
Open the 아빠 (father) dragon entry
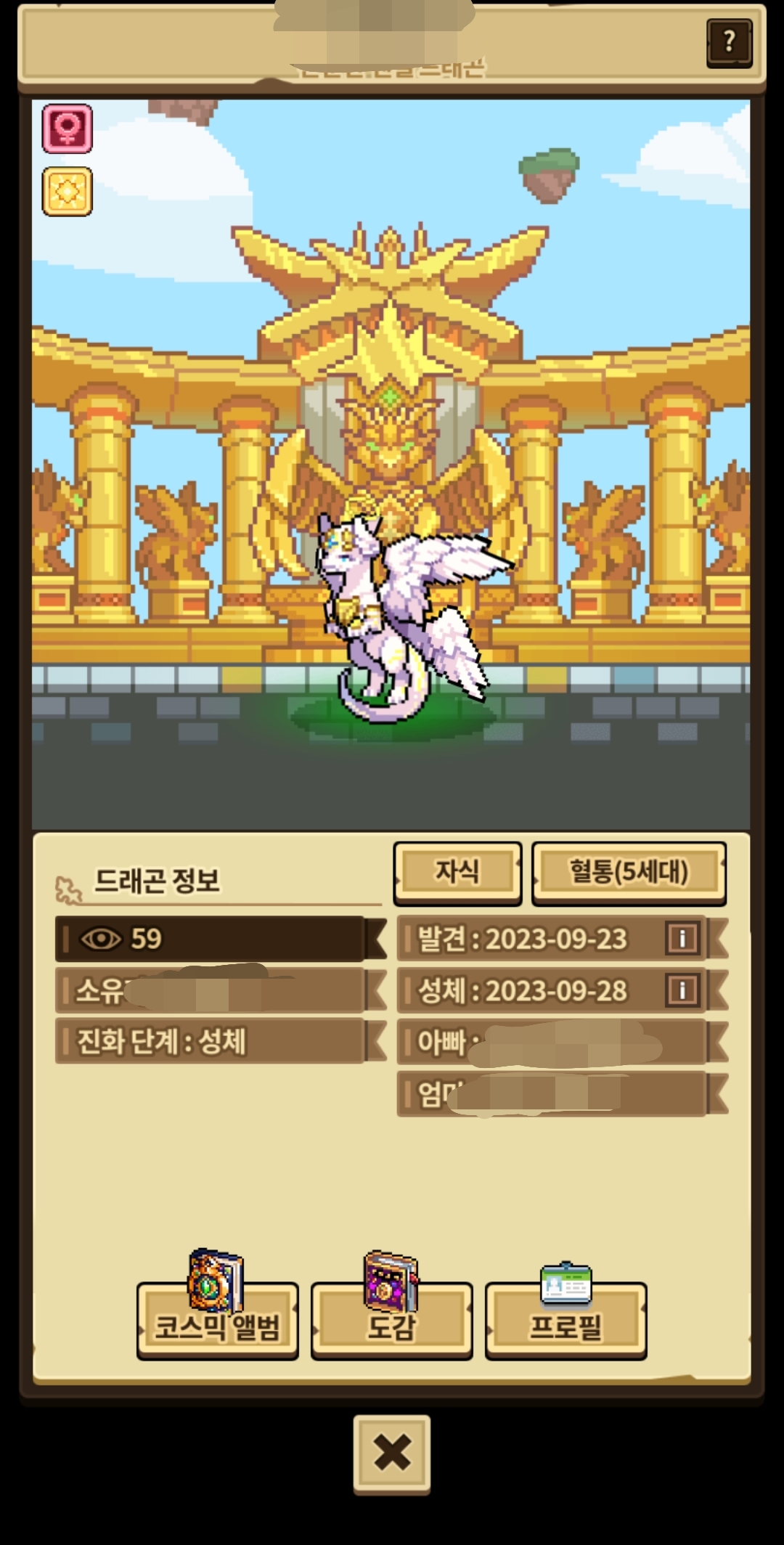point(552,1043)
